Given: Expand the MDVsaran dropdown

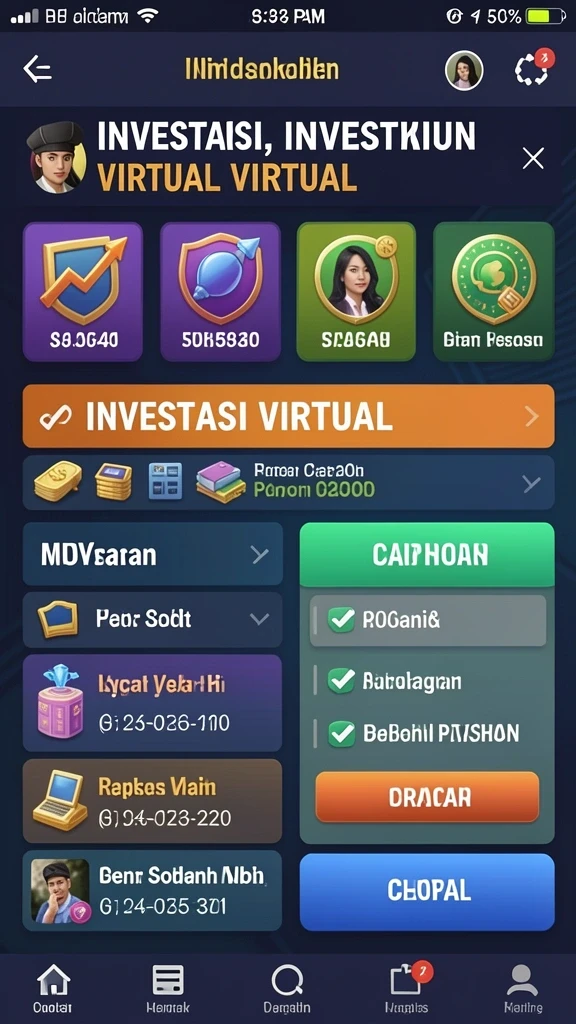Looking at the screenshot, I should 153,554.
